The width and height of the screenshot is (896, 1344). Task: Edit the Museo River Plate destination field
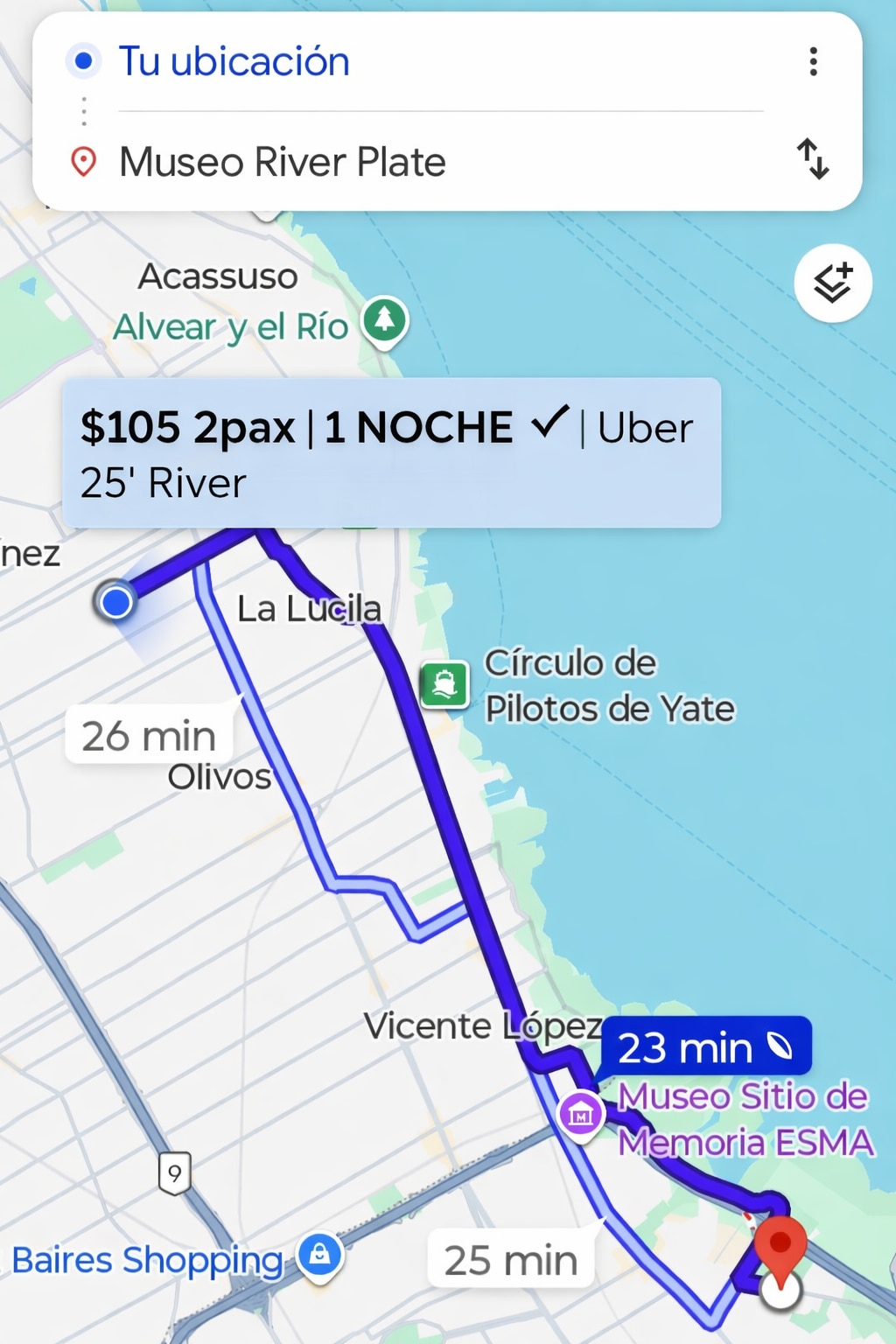point(282,163)
